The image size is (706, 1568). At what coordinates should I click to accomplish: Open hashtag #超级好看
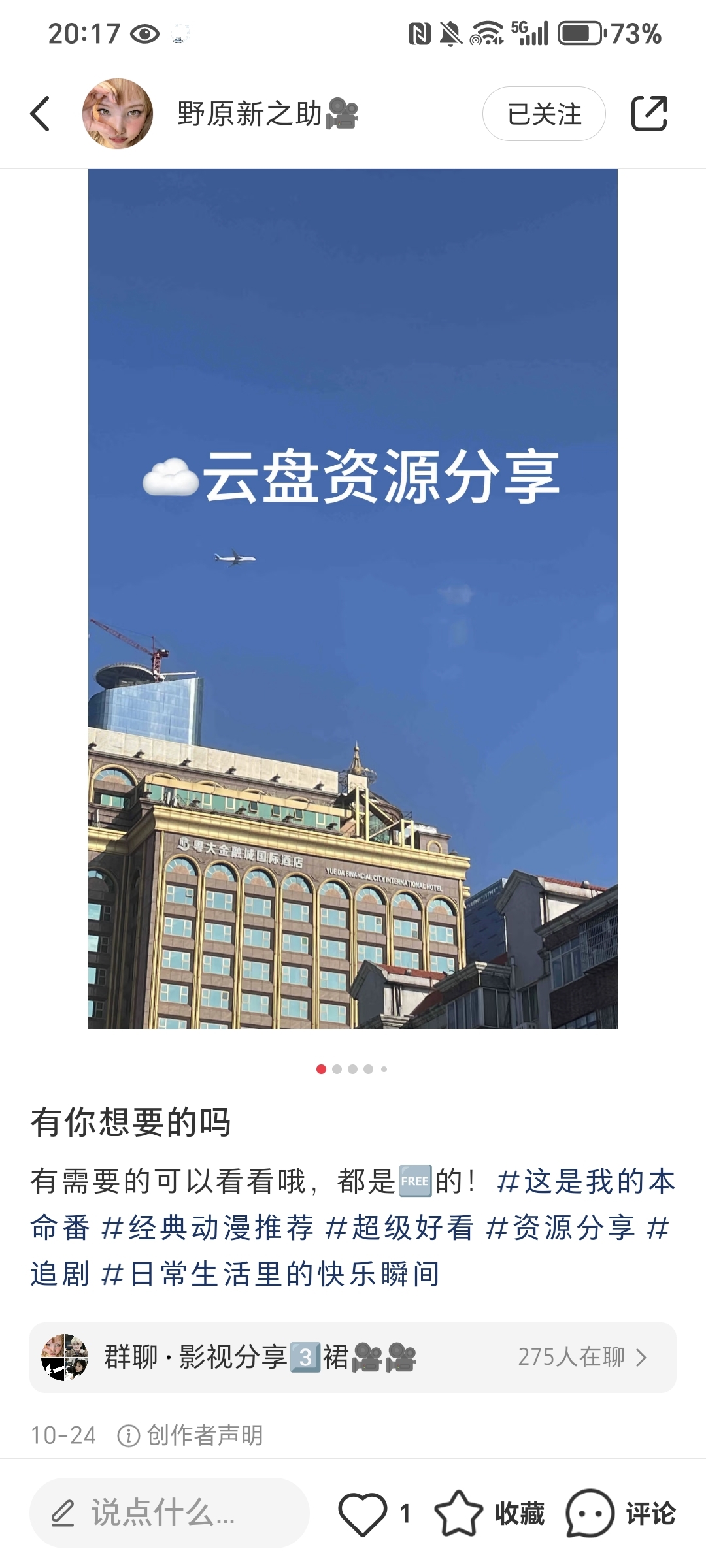399,1228
